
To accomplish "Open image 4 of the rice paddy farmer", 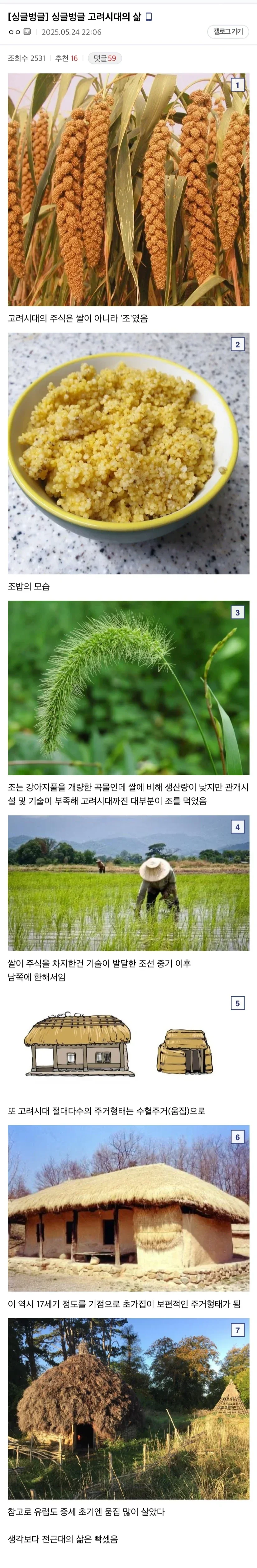I will tap(128, 883).
